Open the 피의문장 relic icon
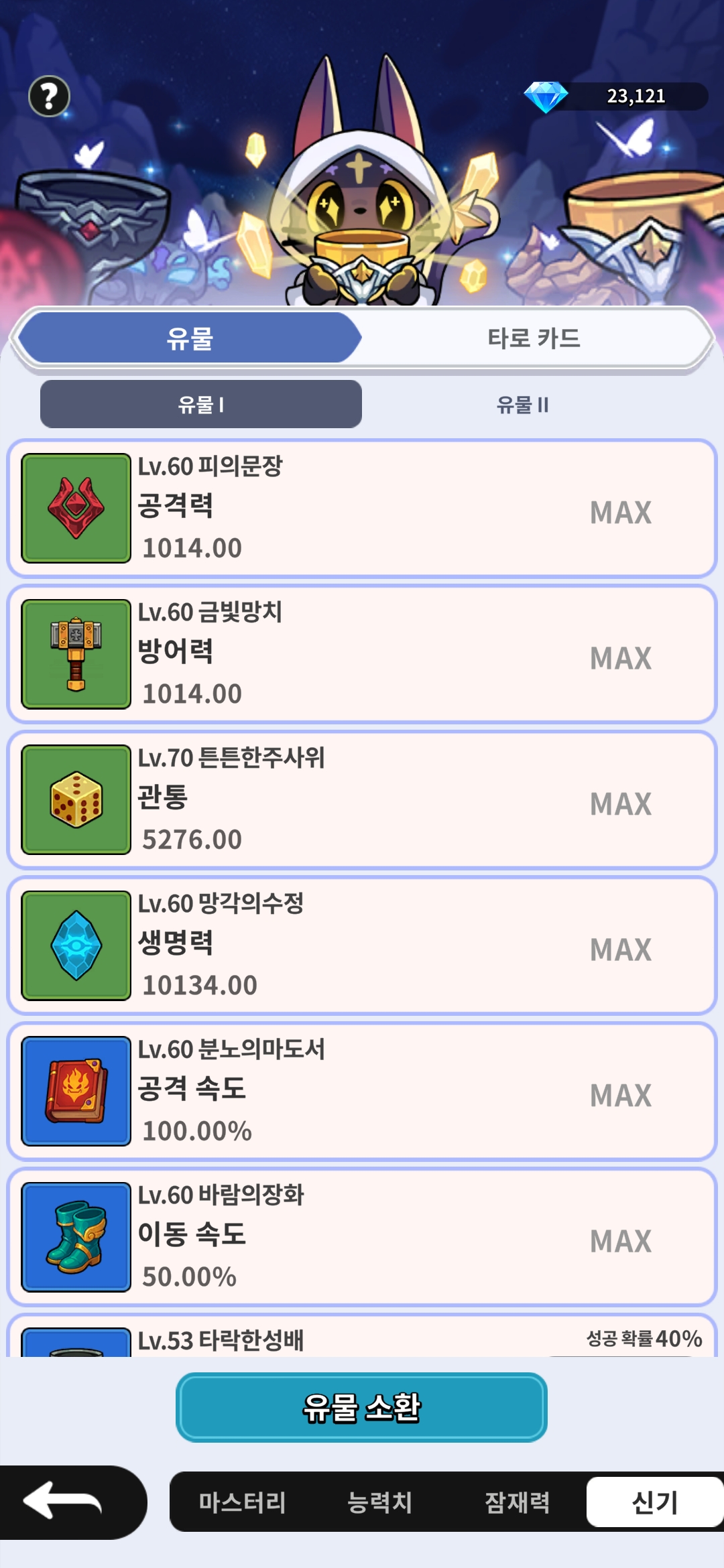 [76, 508]
